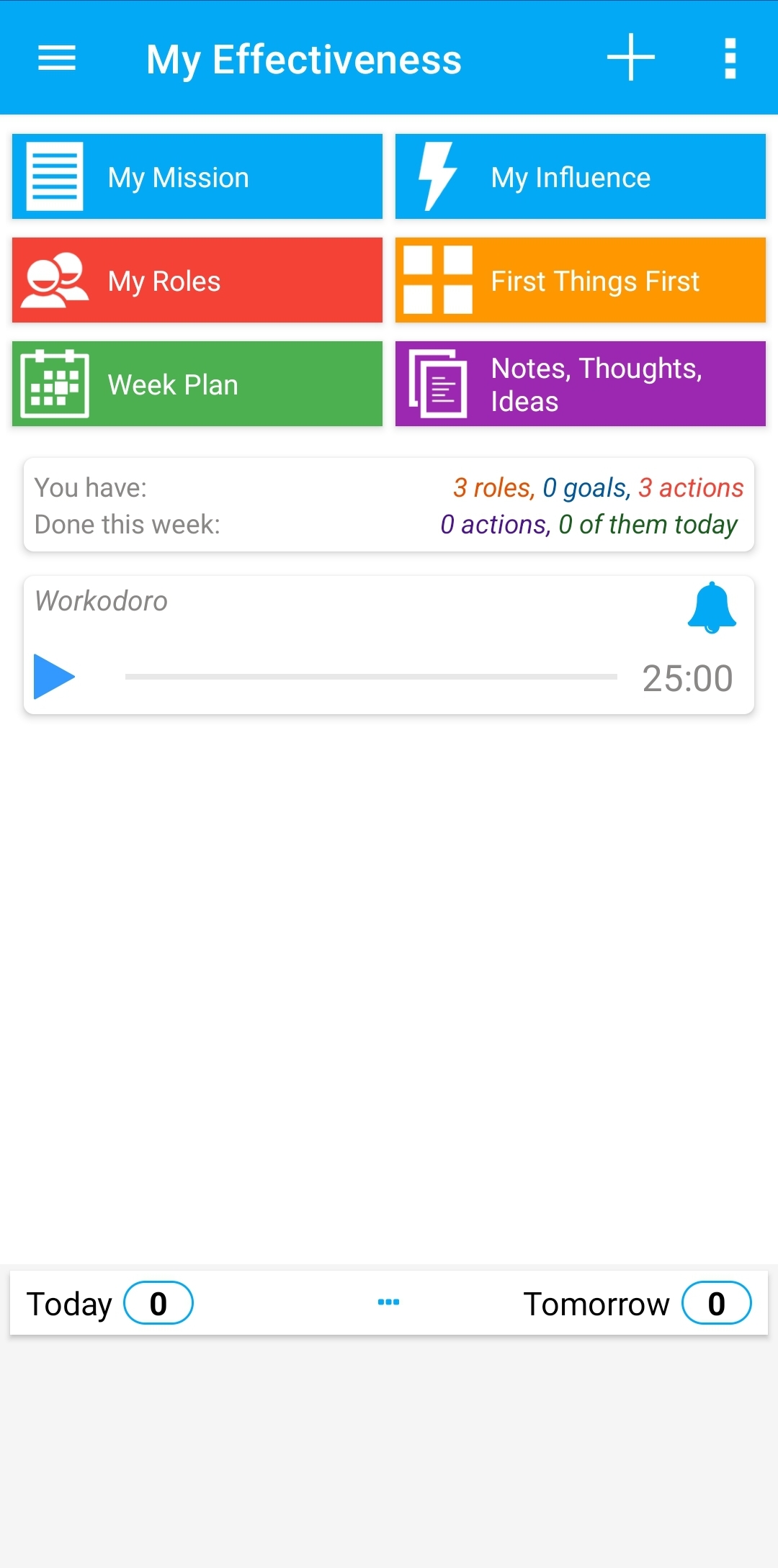View the Week Plan
Screen dimensions: 778x1568
(197, 384)
